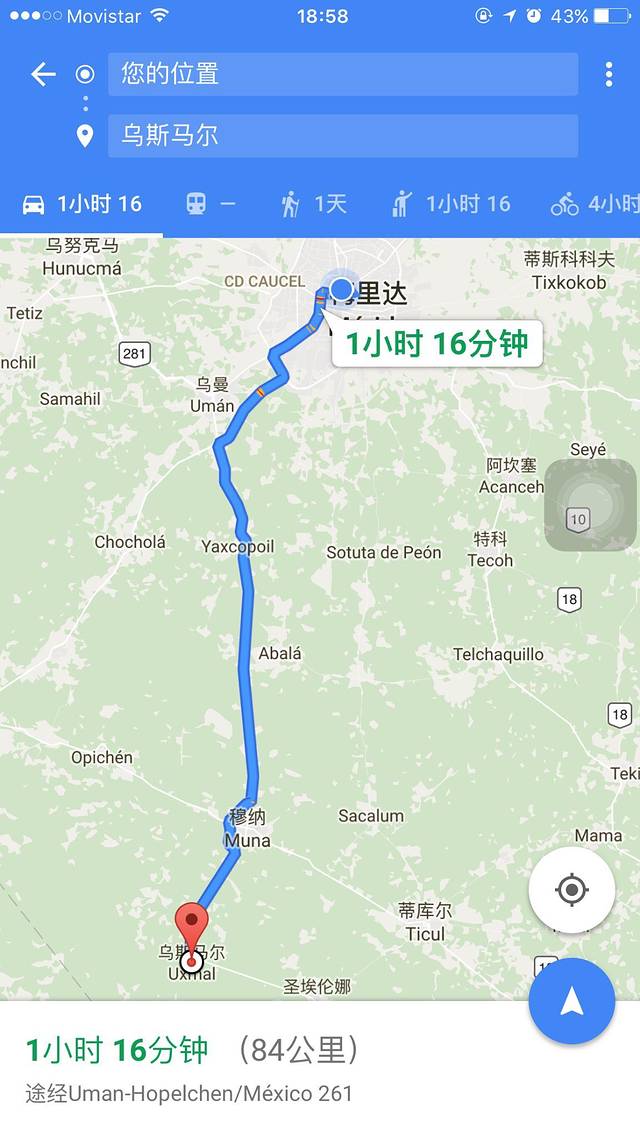Switch to ride-hailing tab
Viewport: 640px width, 1137px height.
click(450, 204)
